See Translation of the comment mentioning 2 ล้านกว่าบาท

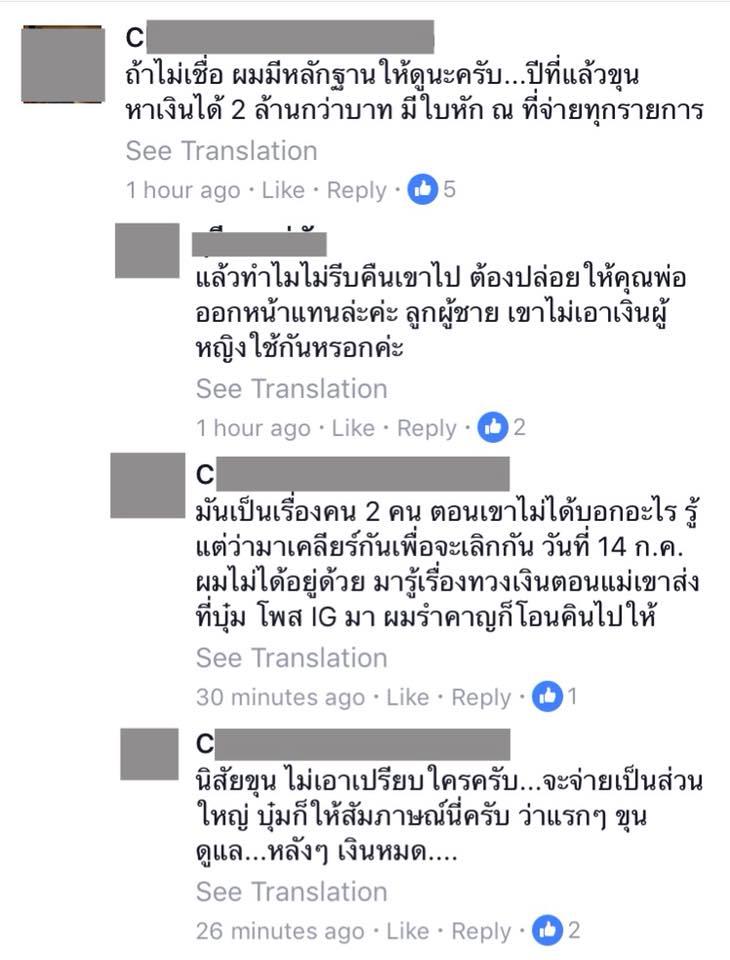[221, 151]
